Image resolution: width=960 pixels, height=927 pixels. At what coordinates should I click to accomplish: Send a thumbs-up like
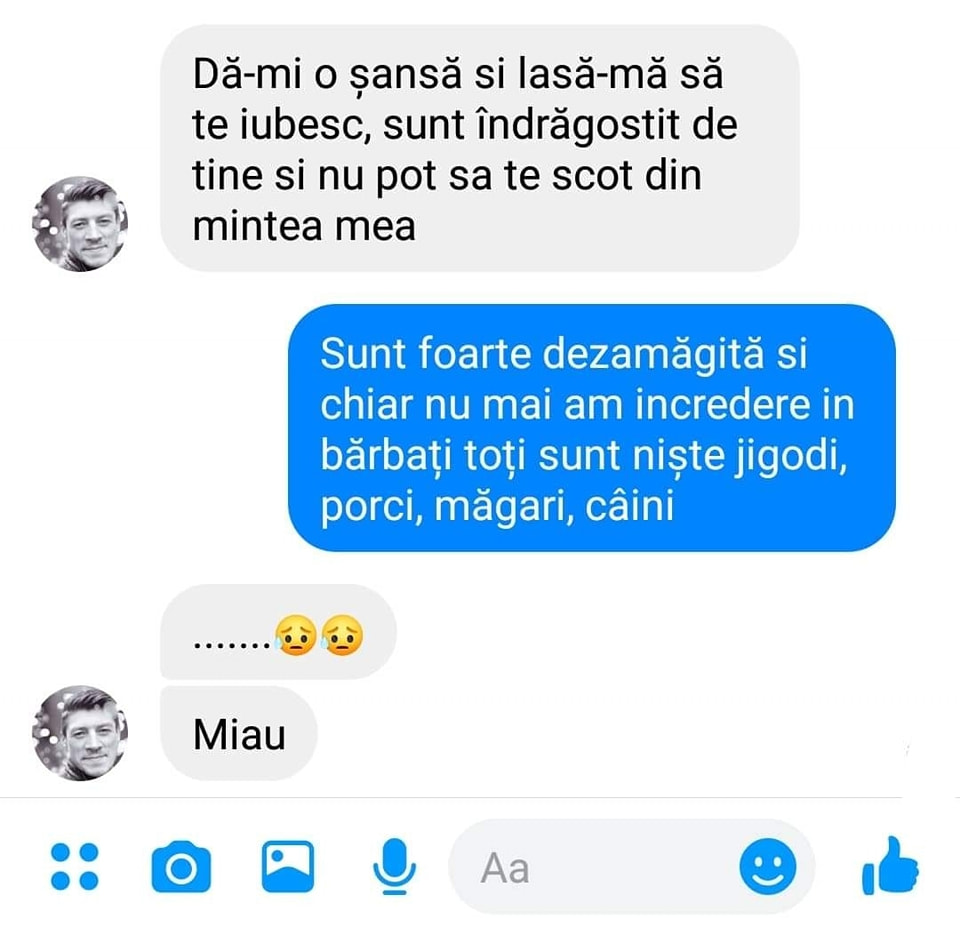tap(890, 865)
